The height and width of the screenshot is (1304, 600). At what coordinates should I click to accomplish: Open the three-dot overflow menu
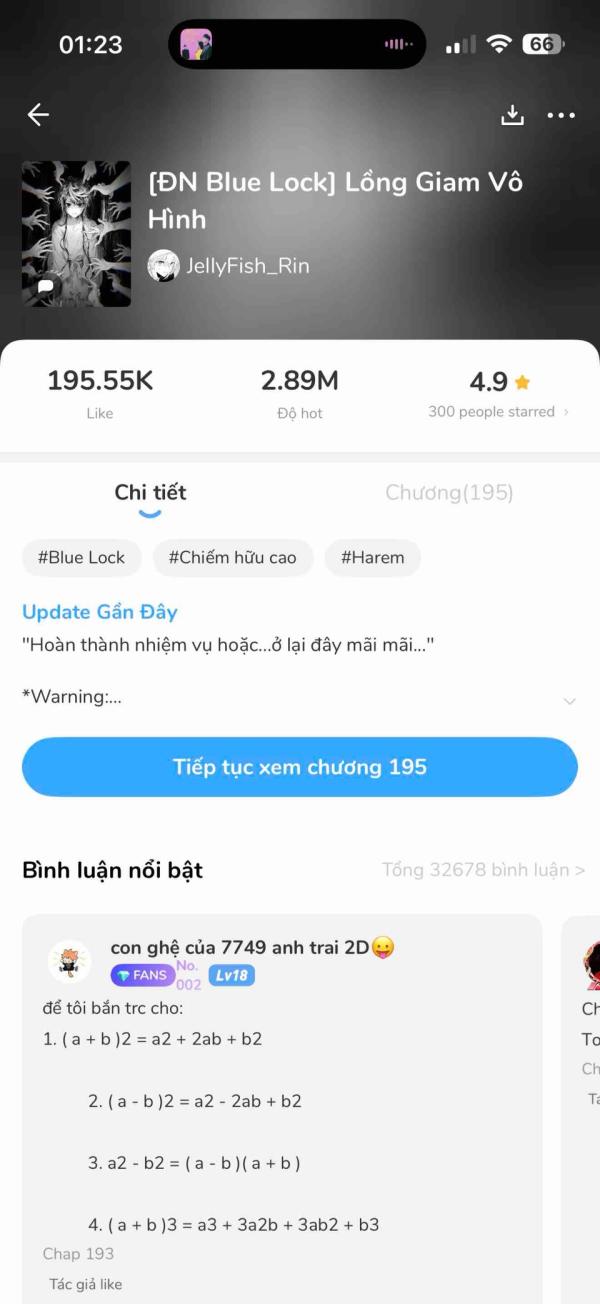pos(561,115)
